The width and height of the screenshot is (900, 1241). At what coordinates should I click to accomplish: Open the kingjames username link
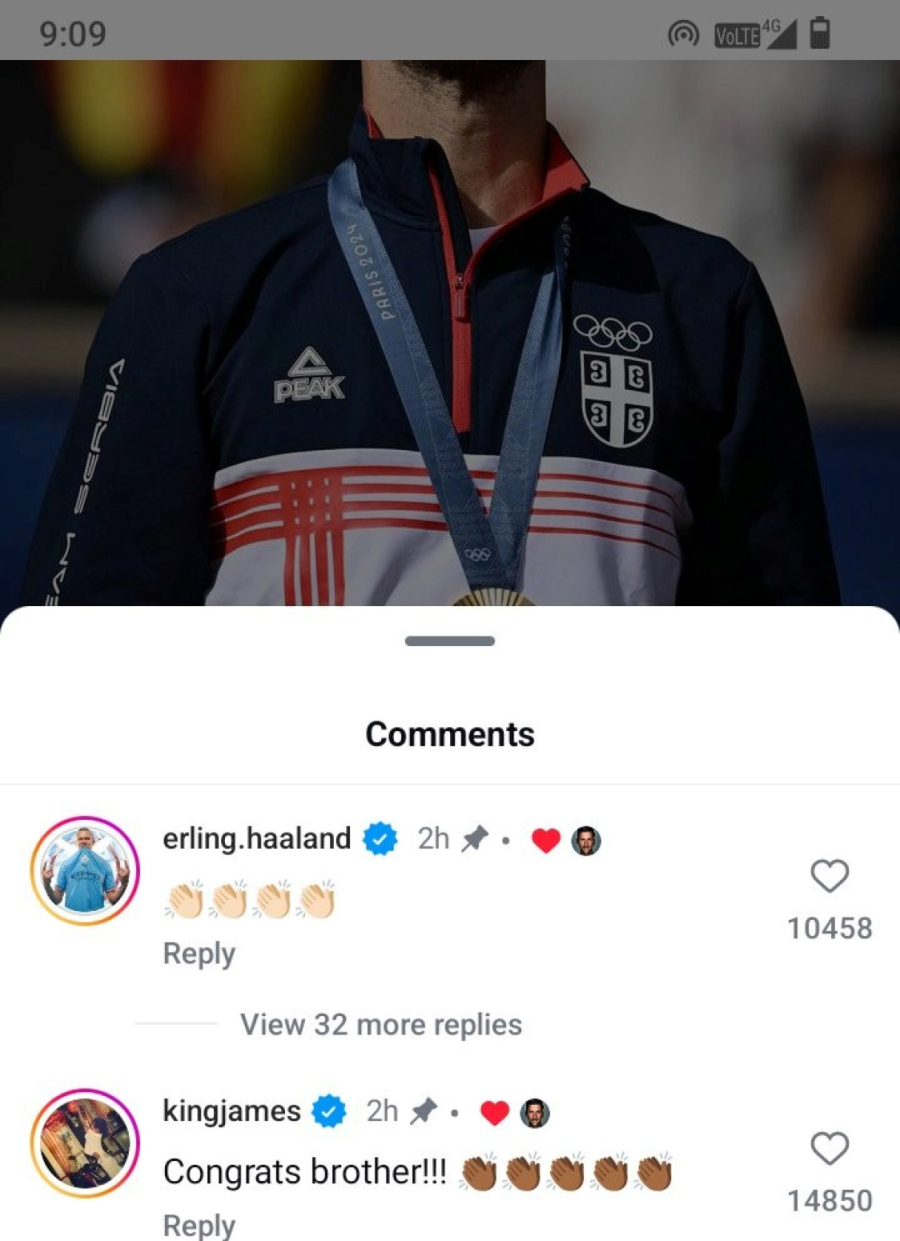point(231,1111)
